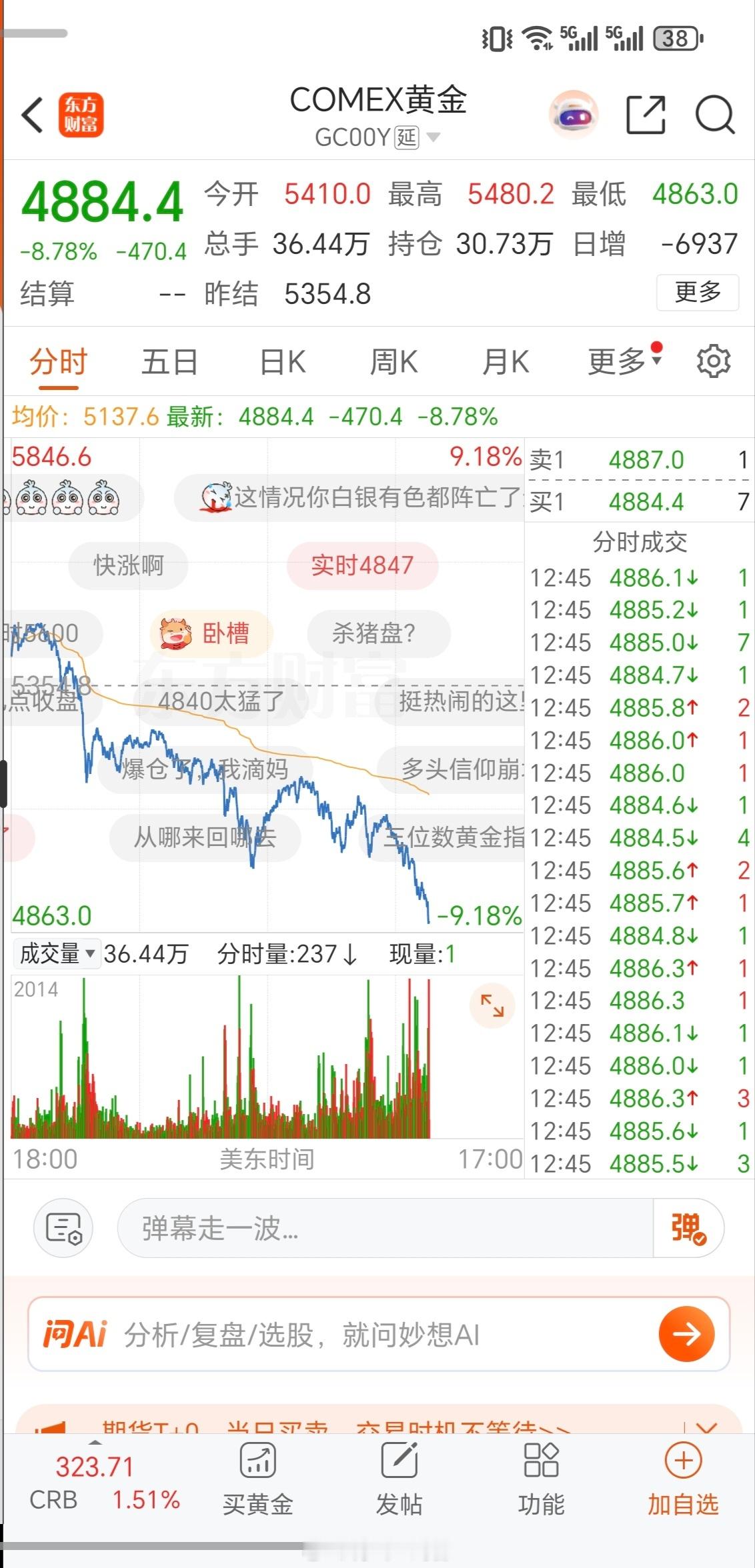Open danmaku settings icon beside comment box
755x1568 pixels.
tap(63, 1229)
